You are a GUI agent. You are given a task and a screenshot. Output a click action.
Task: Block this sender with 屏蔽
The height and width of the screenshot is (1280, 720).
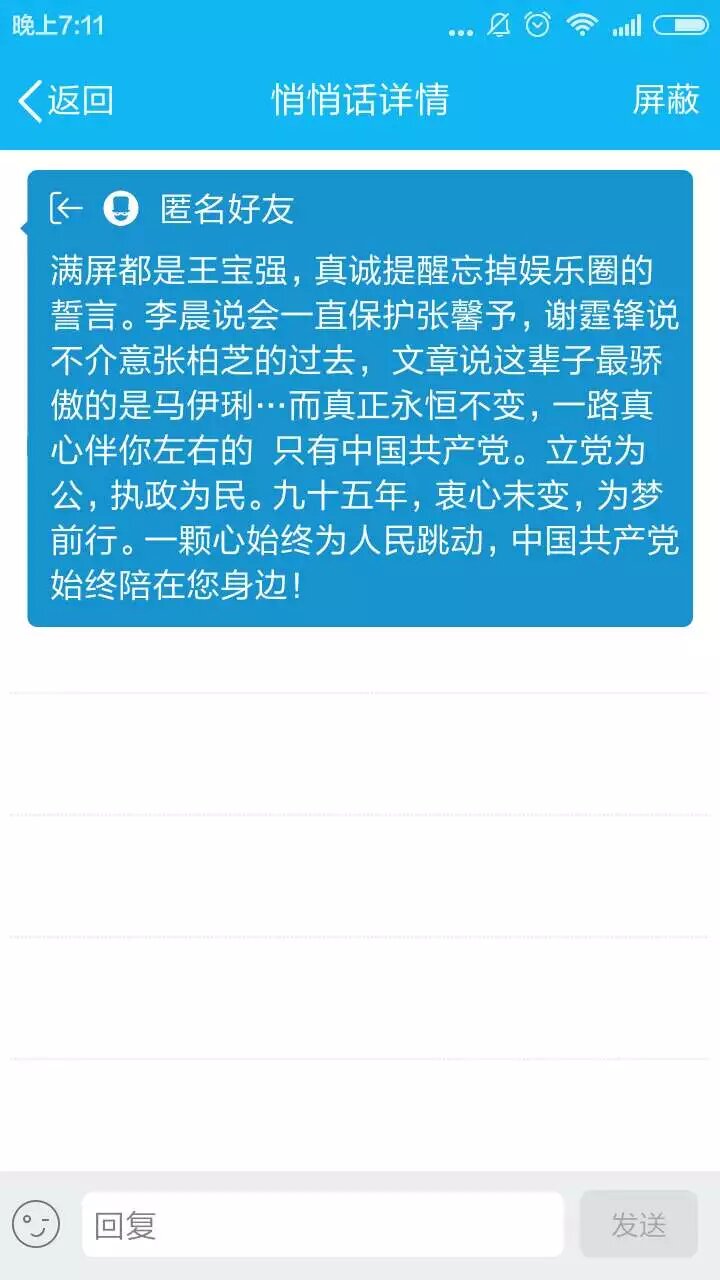click(665, 100)
